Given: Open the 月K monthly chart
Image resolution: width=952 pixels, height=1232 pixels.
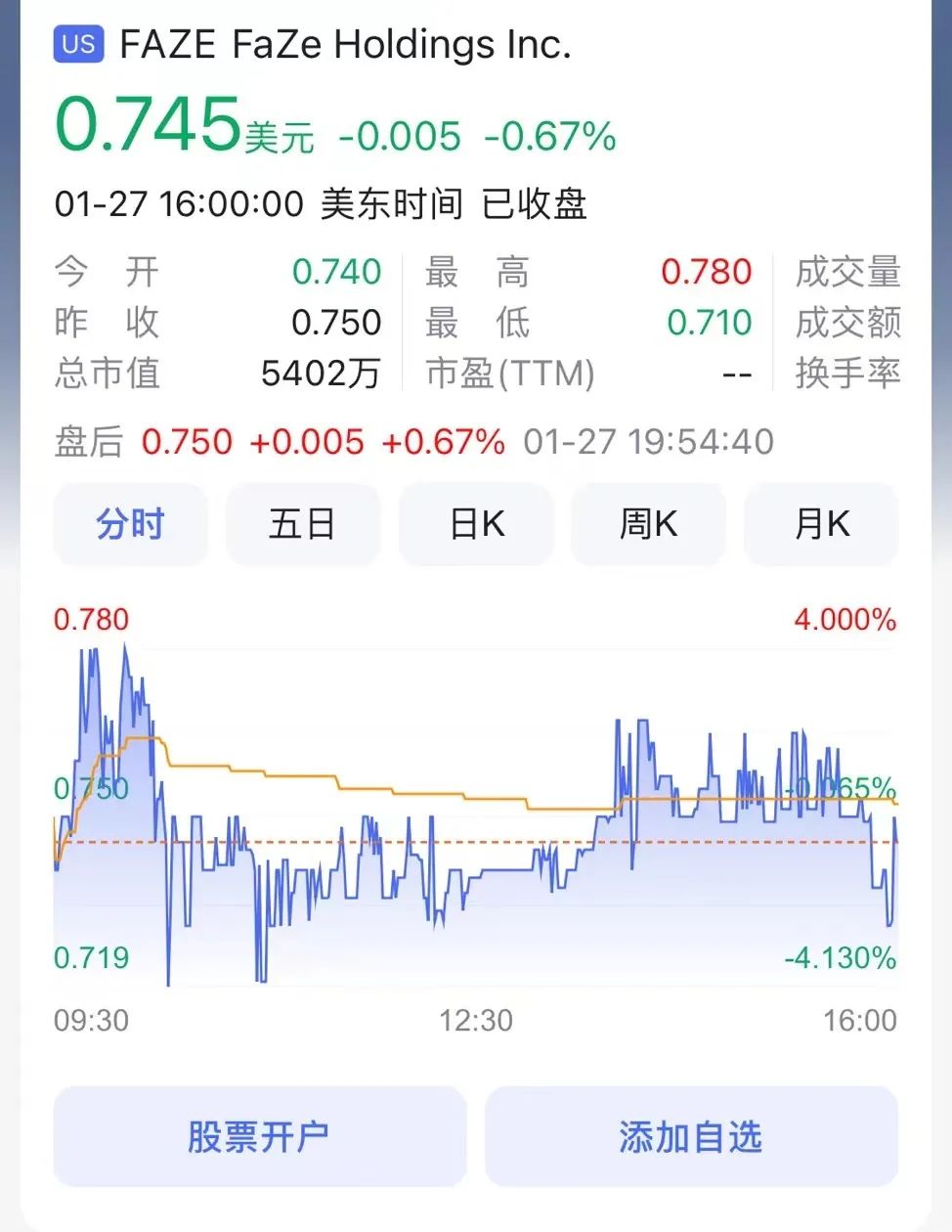Looking at the screenshot, I should coord(821,525).
